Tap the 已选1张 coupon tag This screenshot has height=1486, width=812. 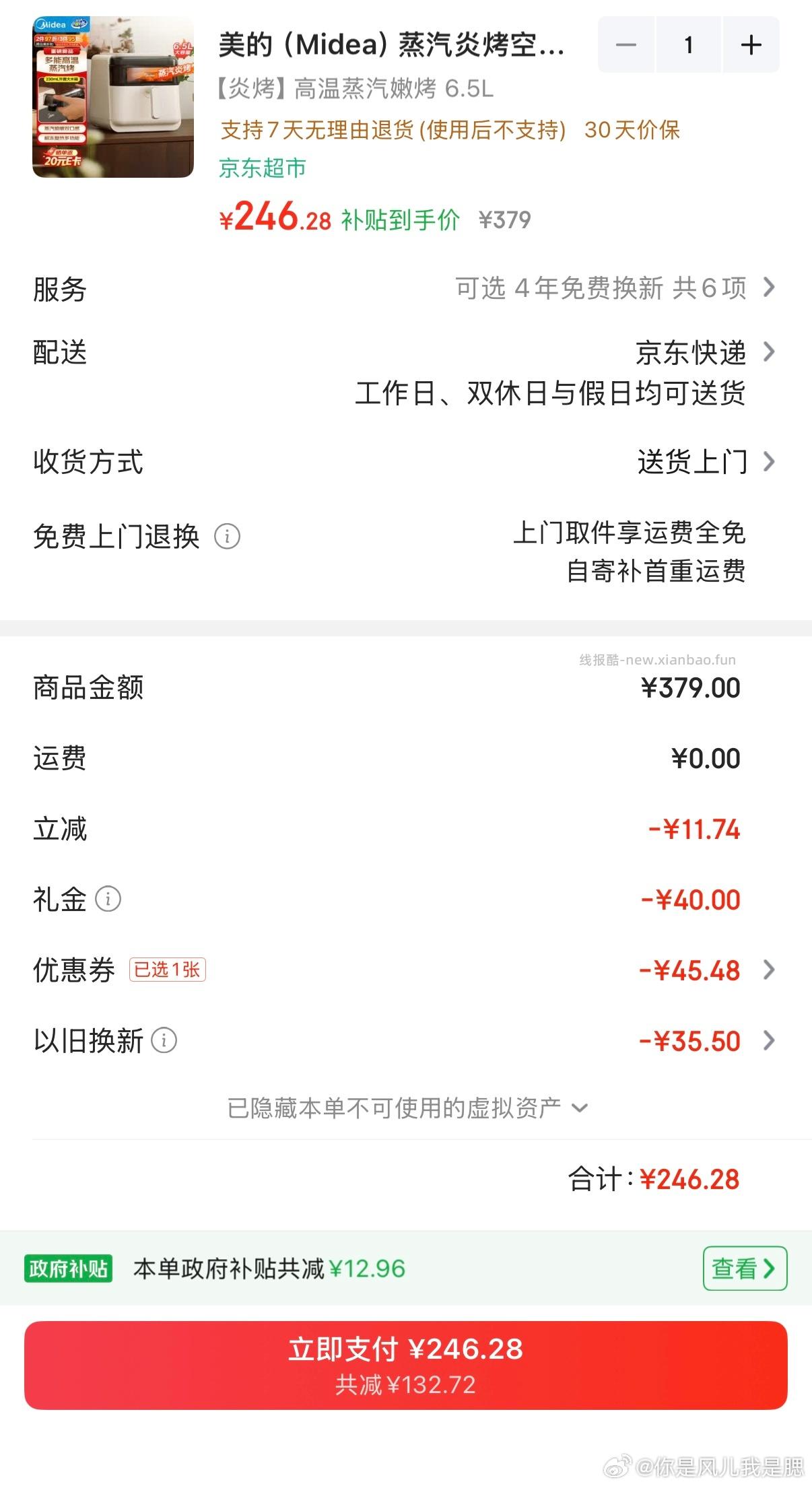(168, 970)
